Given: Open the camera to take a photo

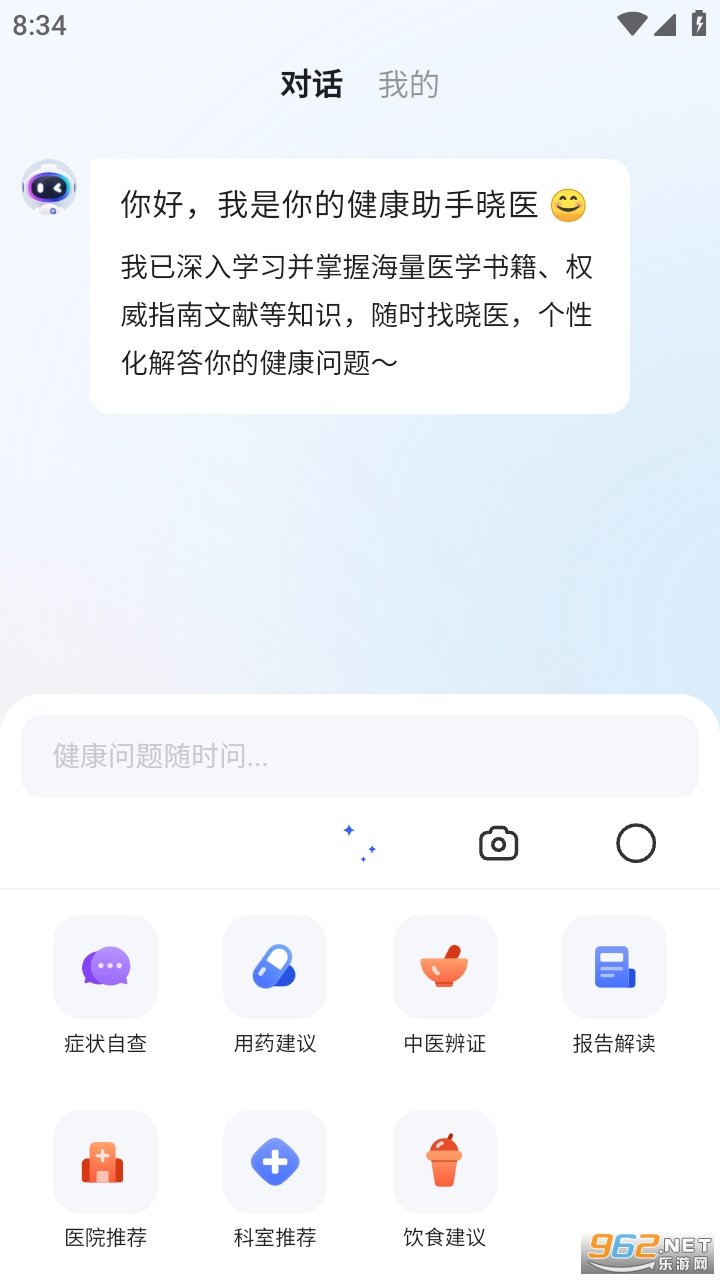Looking at the screenshot, I should pos(498,844).
